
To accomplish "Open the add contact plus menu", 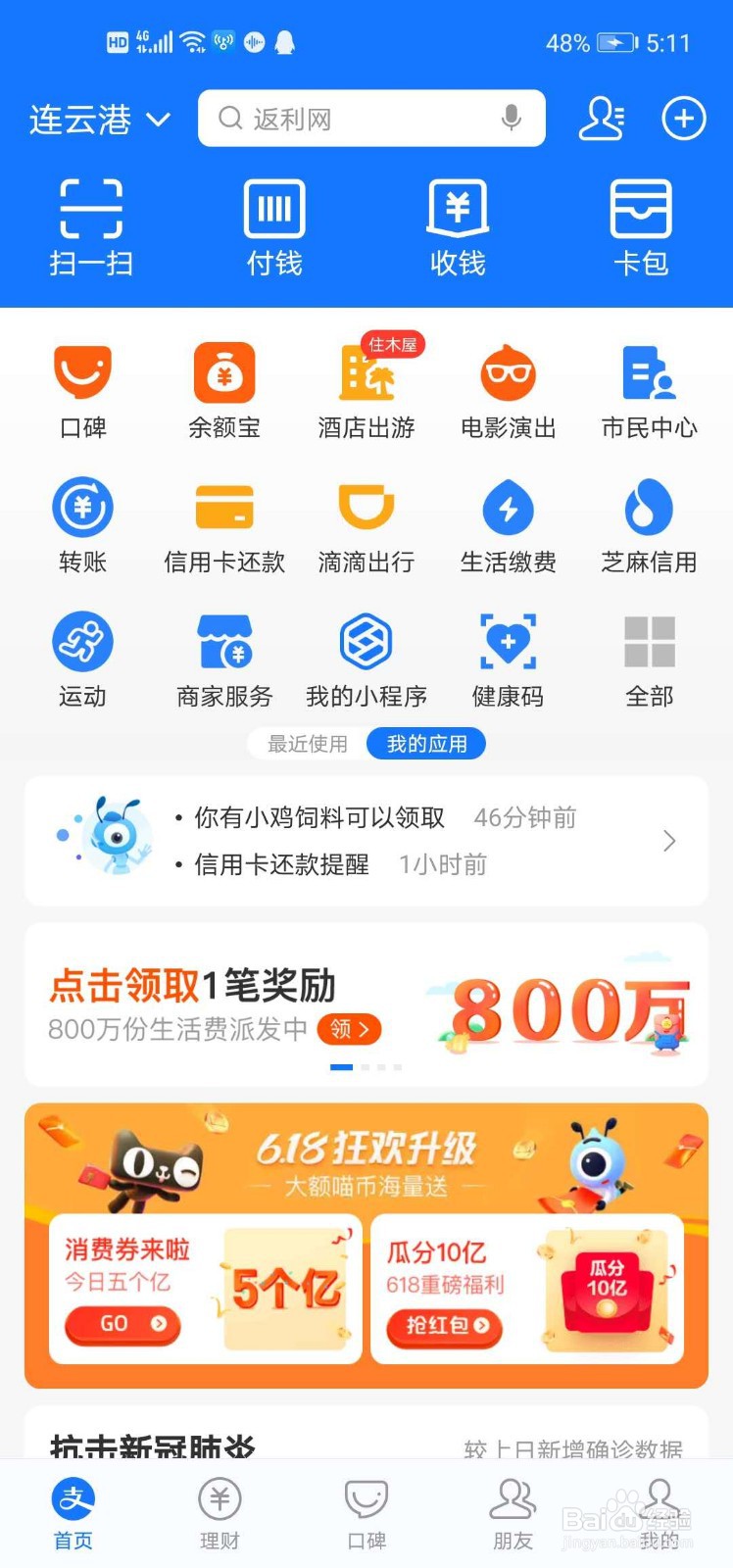I will (x=683, y=118).
